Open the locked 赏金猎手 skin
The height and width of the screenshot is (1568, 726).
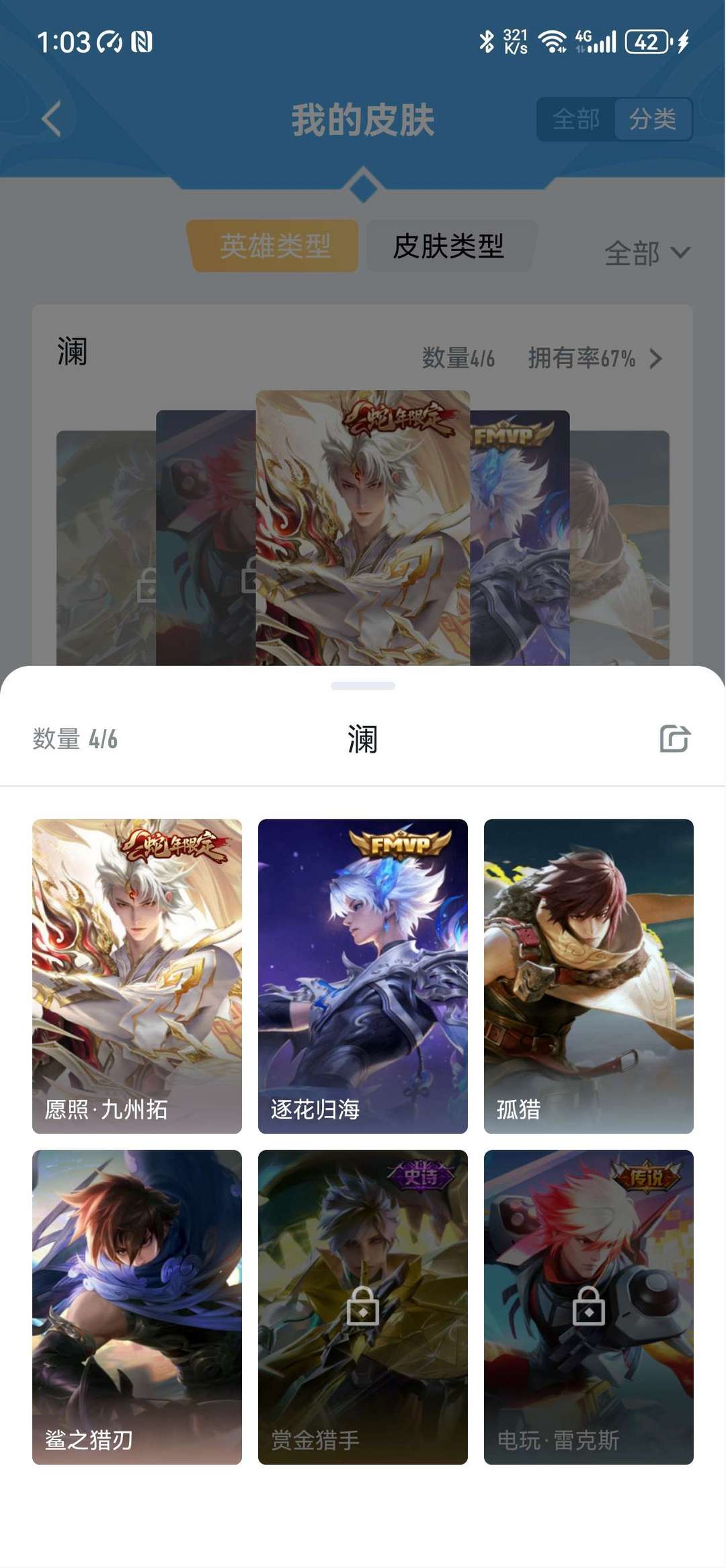[x=363, y=1307]
